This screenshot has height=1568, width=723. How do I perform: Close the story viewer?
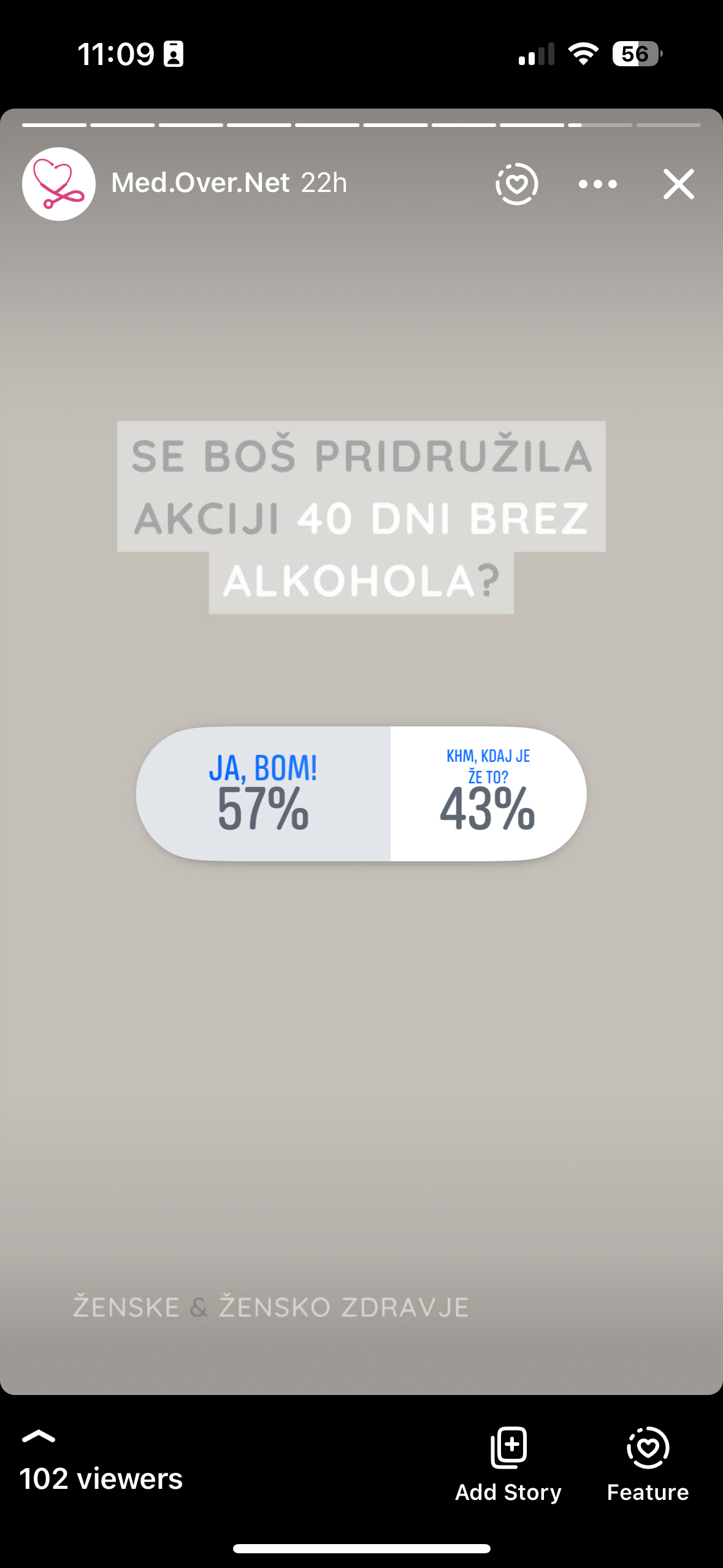click(678, 184)
